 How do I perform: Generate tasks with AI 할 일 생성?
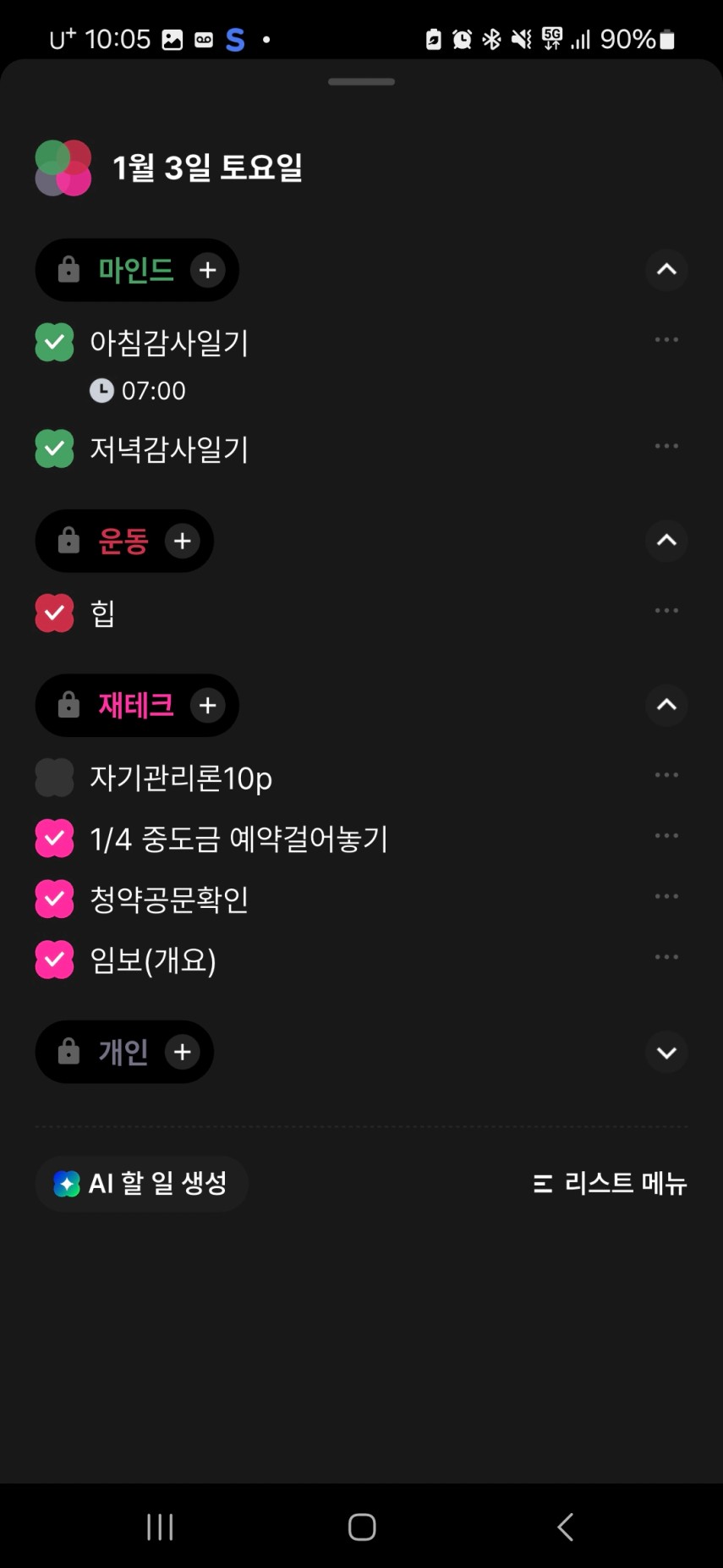141,1183
